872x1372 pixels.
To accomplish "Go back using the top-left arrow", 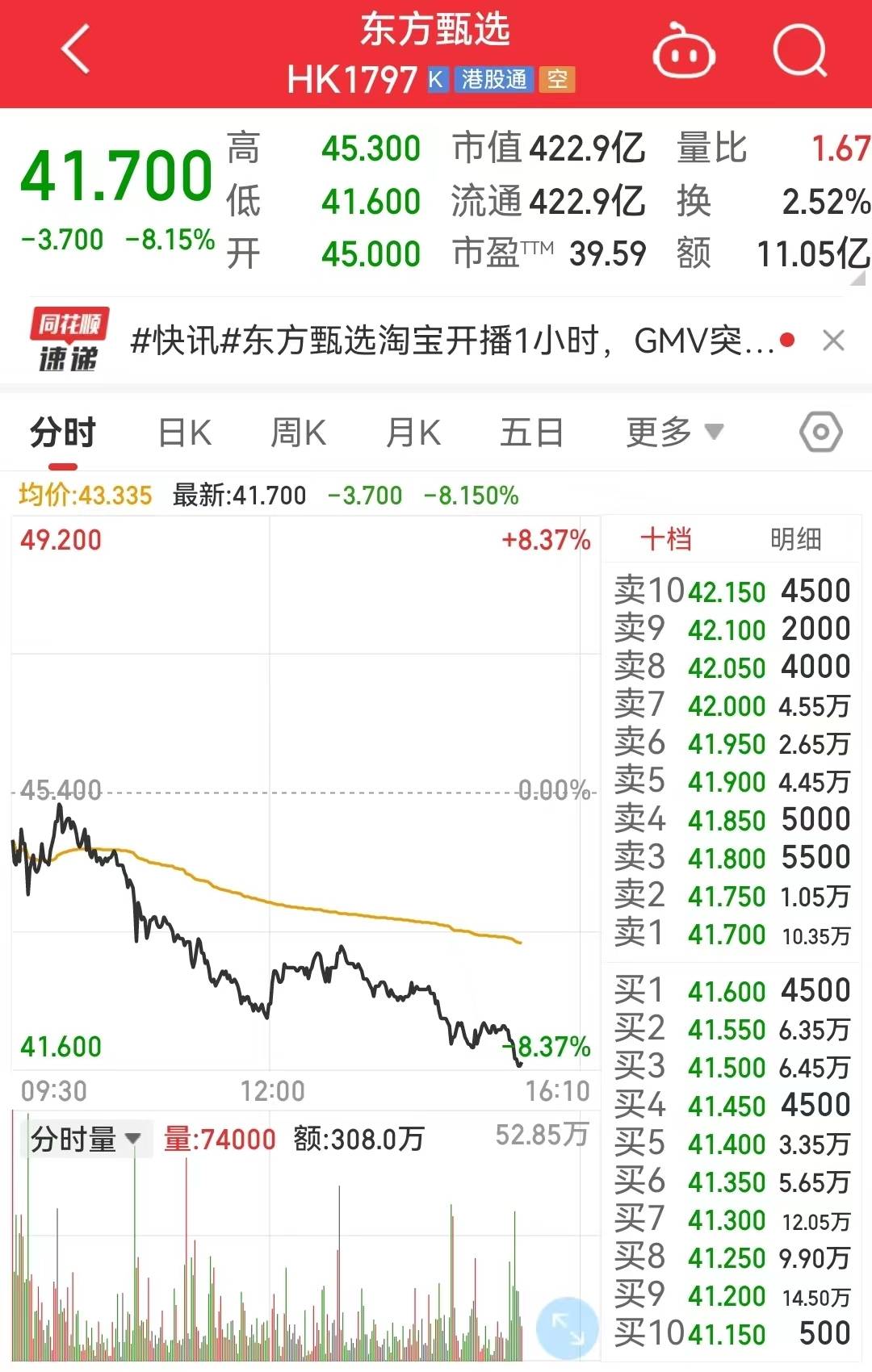I will (x=76, y=50).
